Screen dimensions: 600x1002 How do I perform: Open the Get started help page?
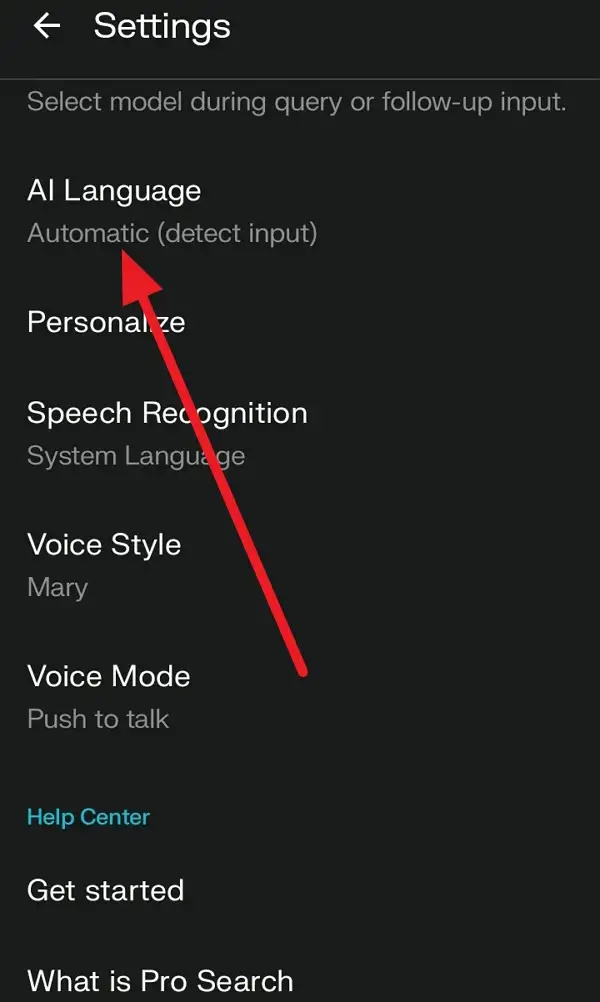pyautogui.click(x=105, y=890)
